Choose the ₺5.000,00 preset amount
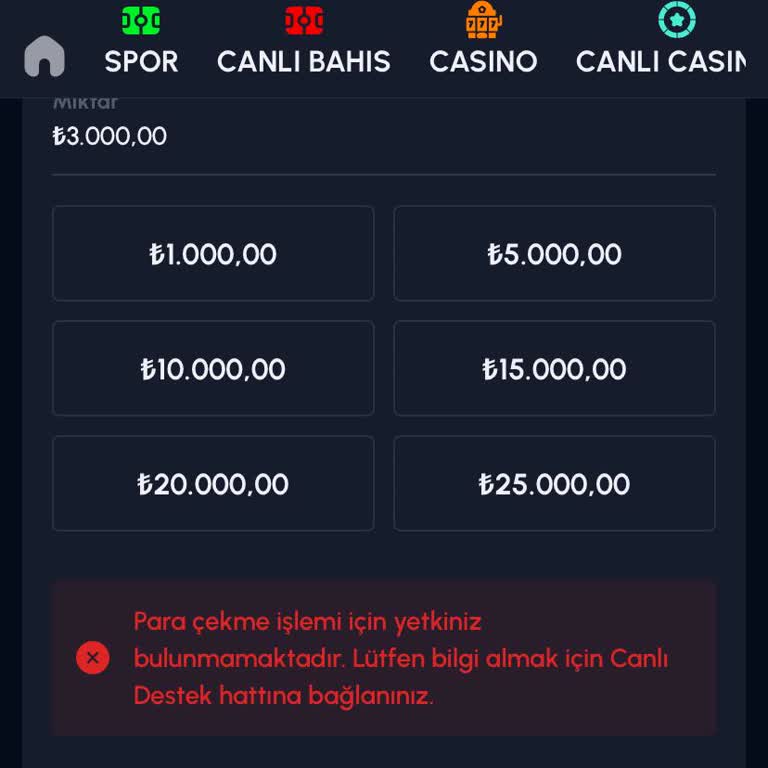This screenshot has width=768, height=768. coord(554,254)
